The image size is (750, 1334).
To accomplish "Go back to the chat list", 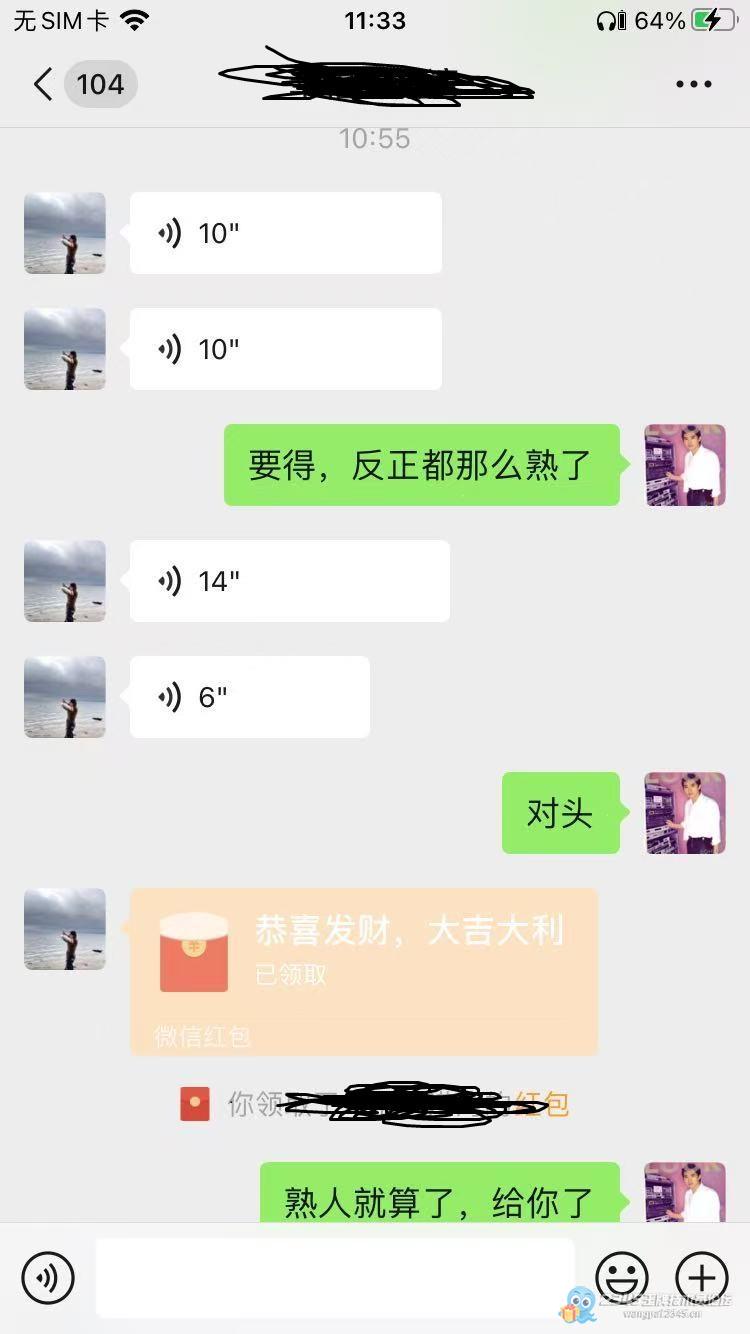I will pyautogui.click(x=43, y=84).
